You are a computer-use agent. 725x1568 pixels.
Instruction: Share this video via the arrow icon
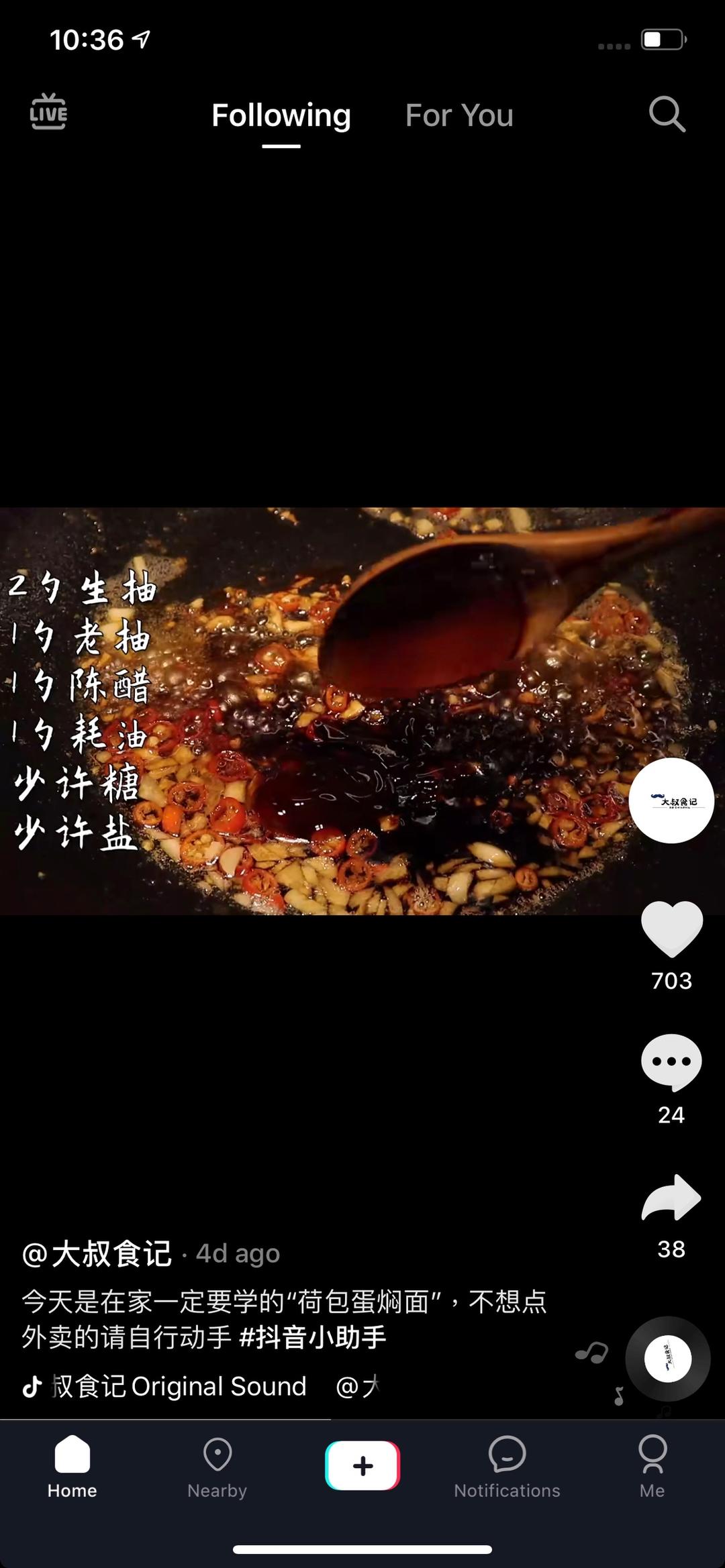point(671,1198)
